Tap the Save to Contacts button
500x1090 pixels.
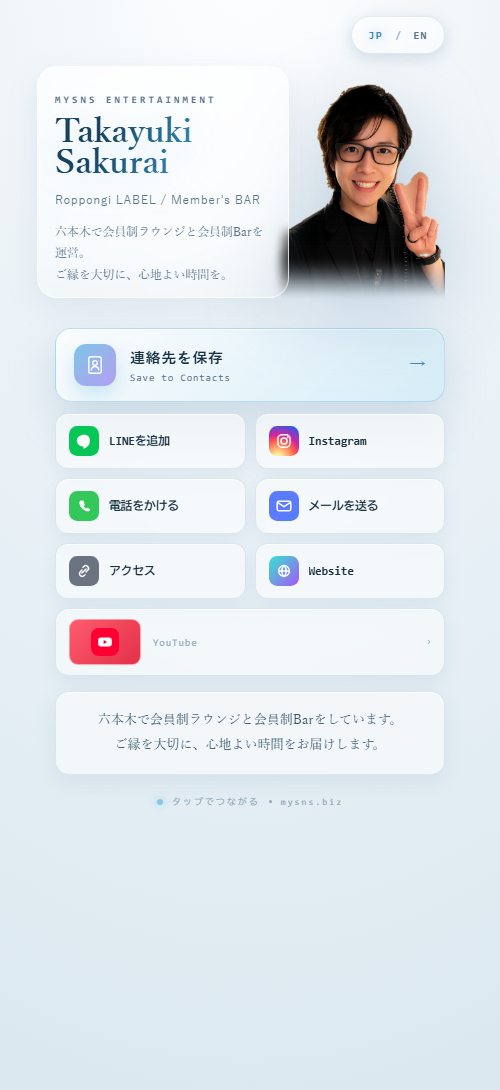coord(250,365)
